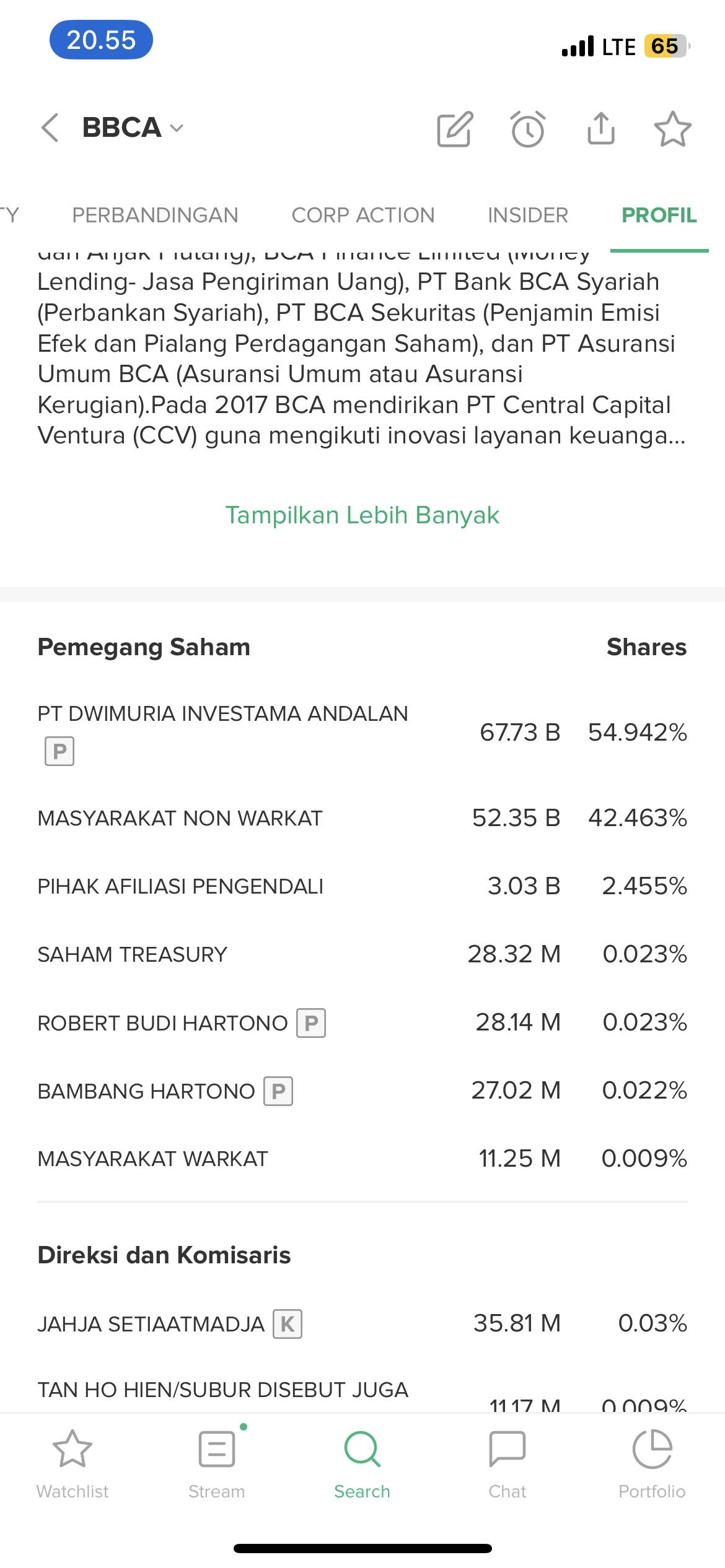The image size is (725, 1568).
Task: Add BBCA to favorites with the star
Action: [x=672, y=129]
